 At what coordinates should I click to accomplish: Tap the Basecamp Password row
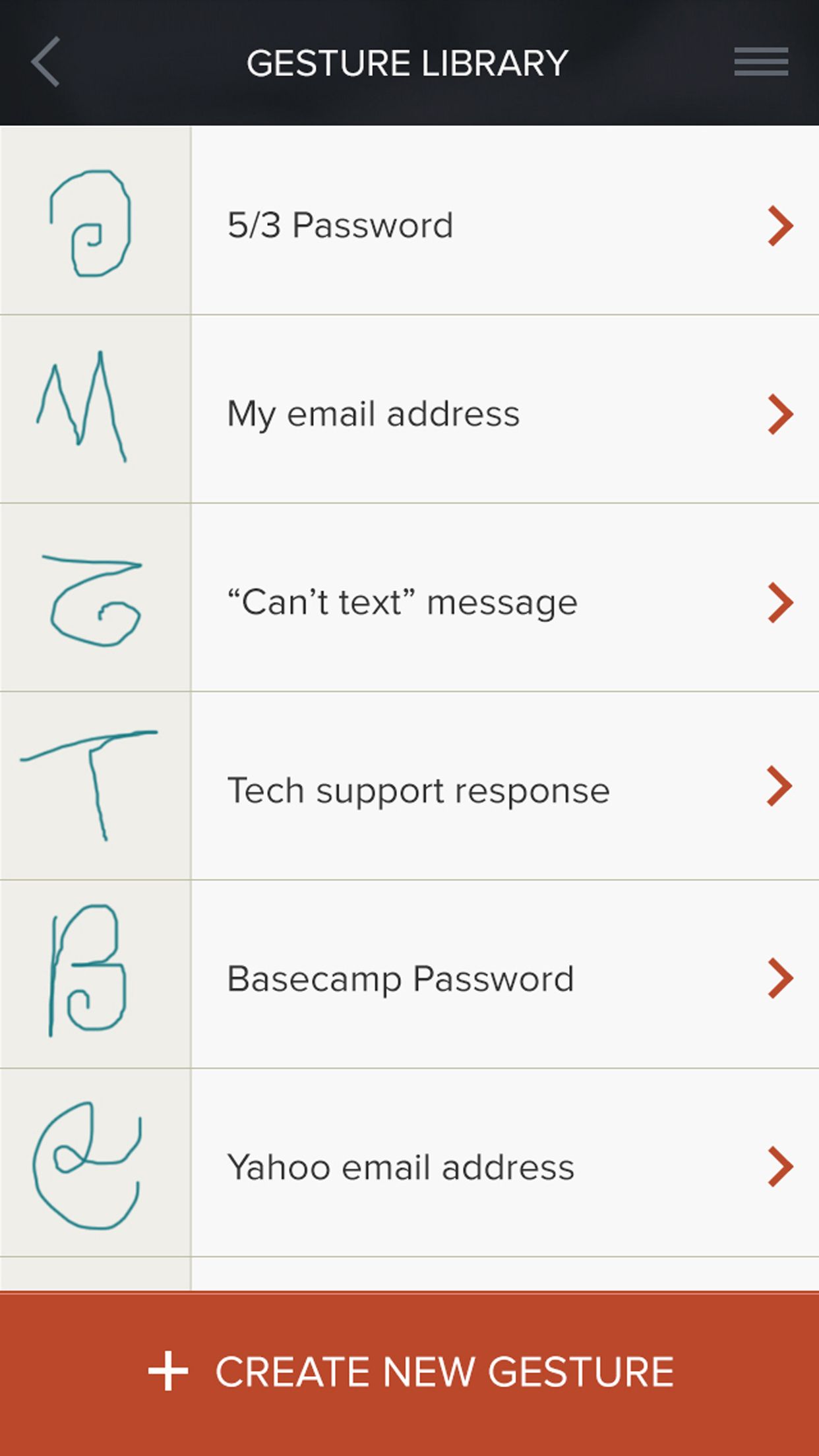point(409,979)
